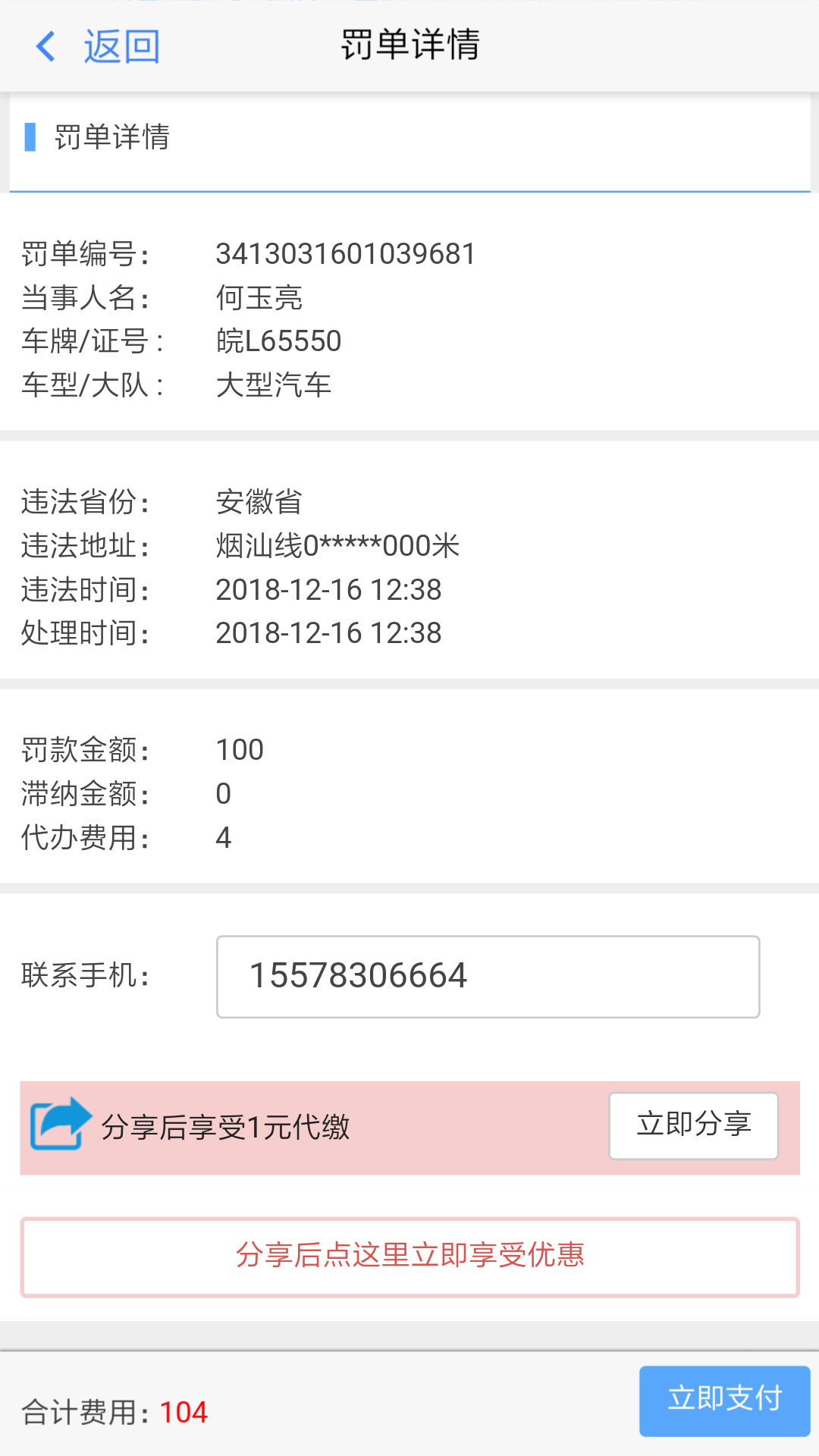This screenshot has height=1456, width=819.
Task: Select the fine number 3413031601039681
Action: [345, 253]
